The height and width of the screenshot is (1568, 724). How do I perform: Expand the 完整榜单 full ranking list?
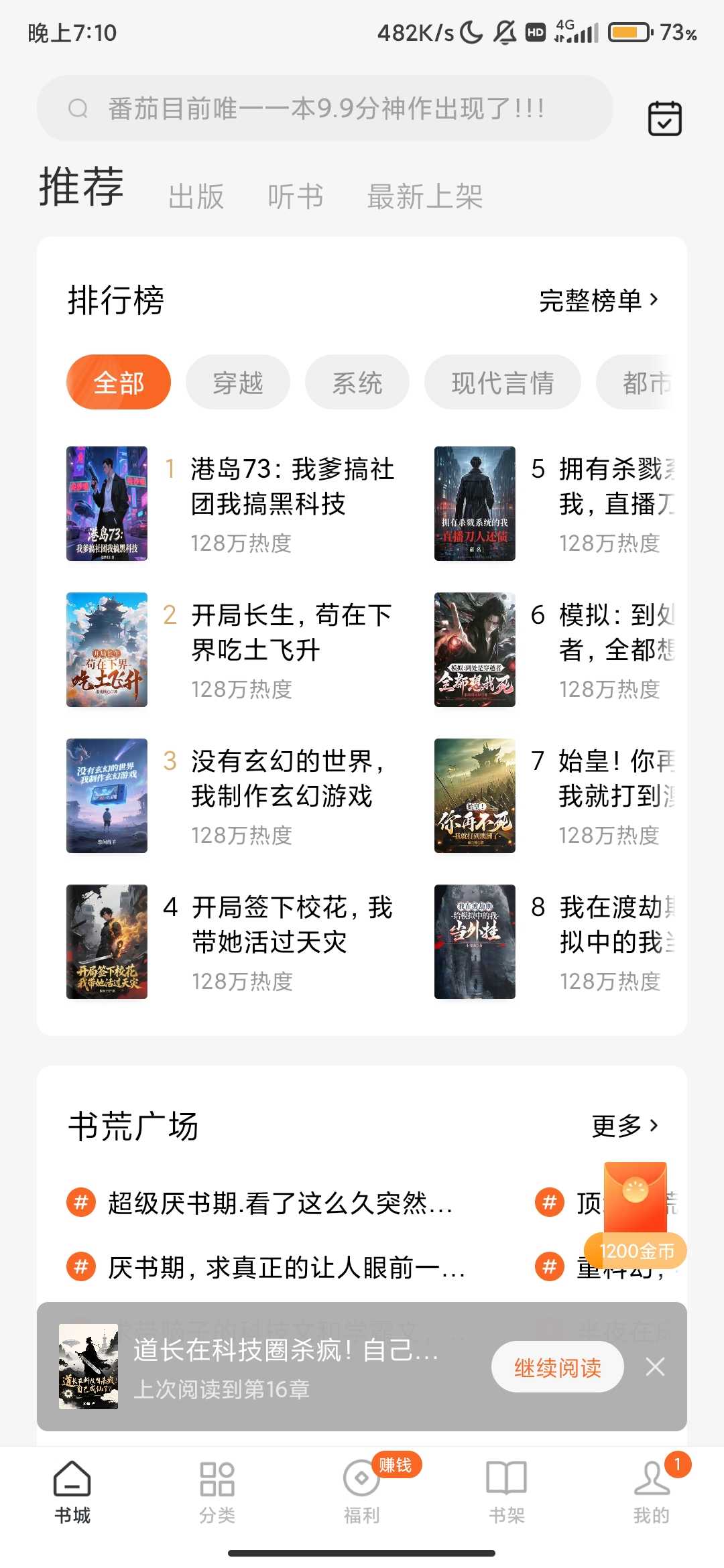pyautogui.click(x=600, y=301)
